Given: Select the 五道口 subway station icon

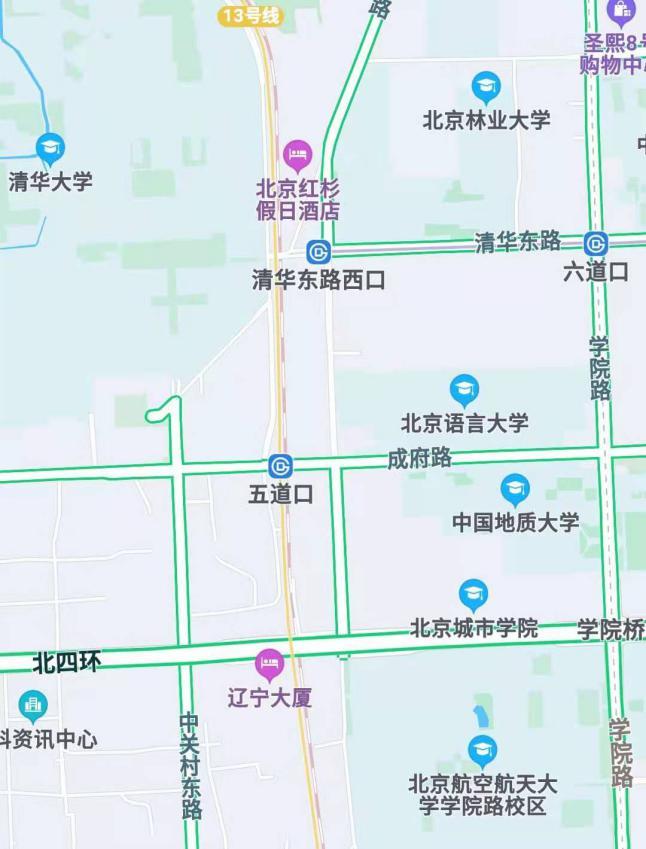Looking at the screenshot, I should [x=280, y=466].
